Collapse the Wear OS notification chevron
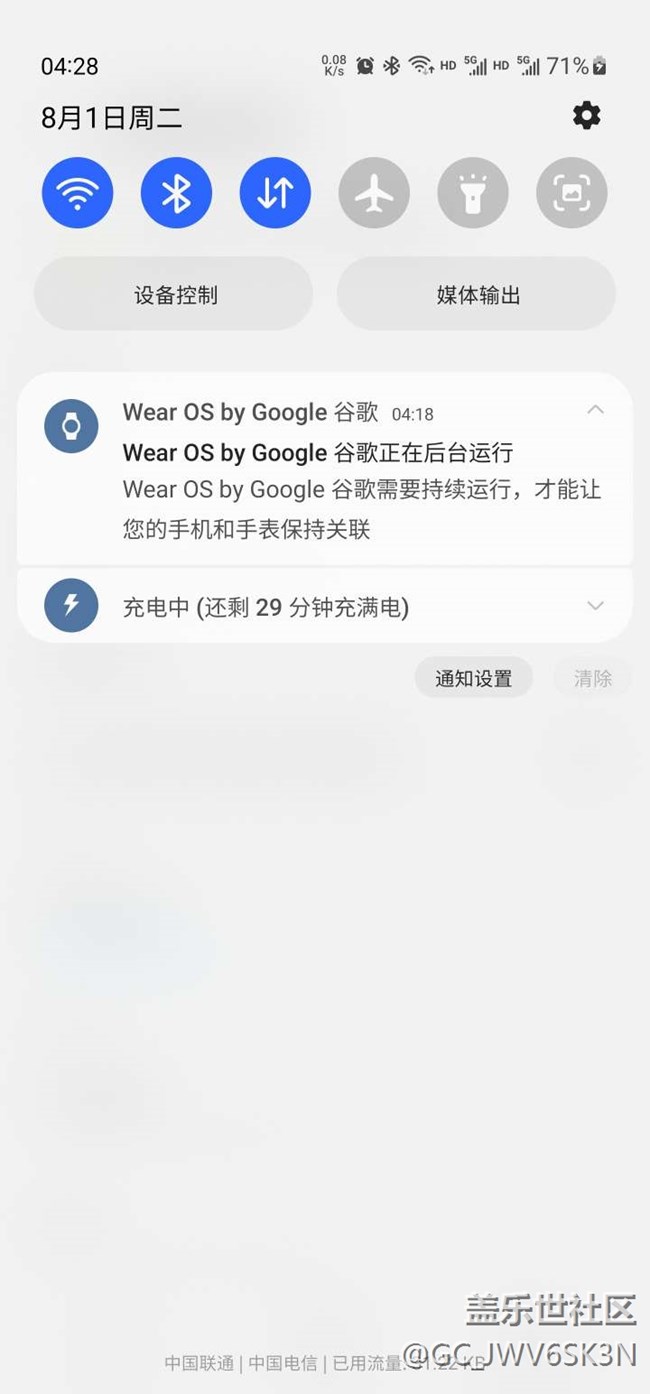This screenshot has width=650, height=1394. click(595, 410)
